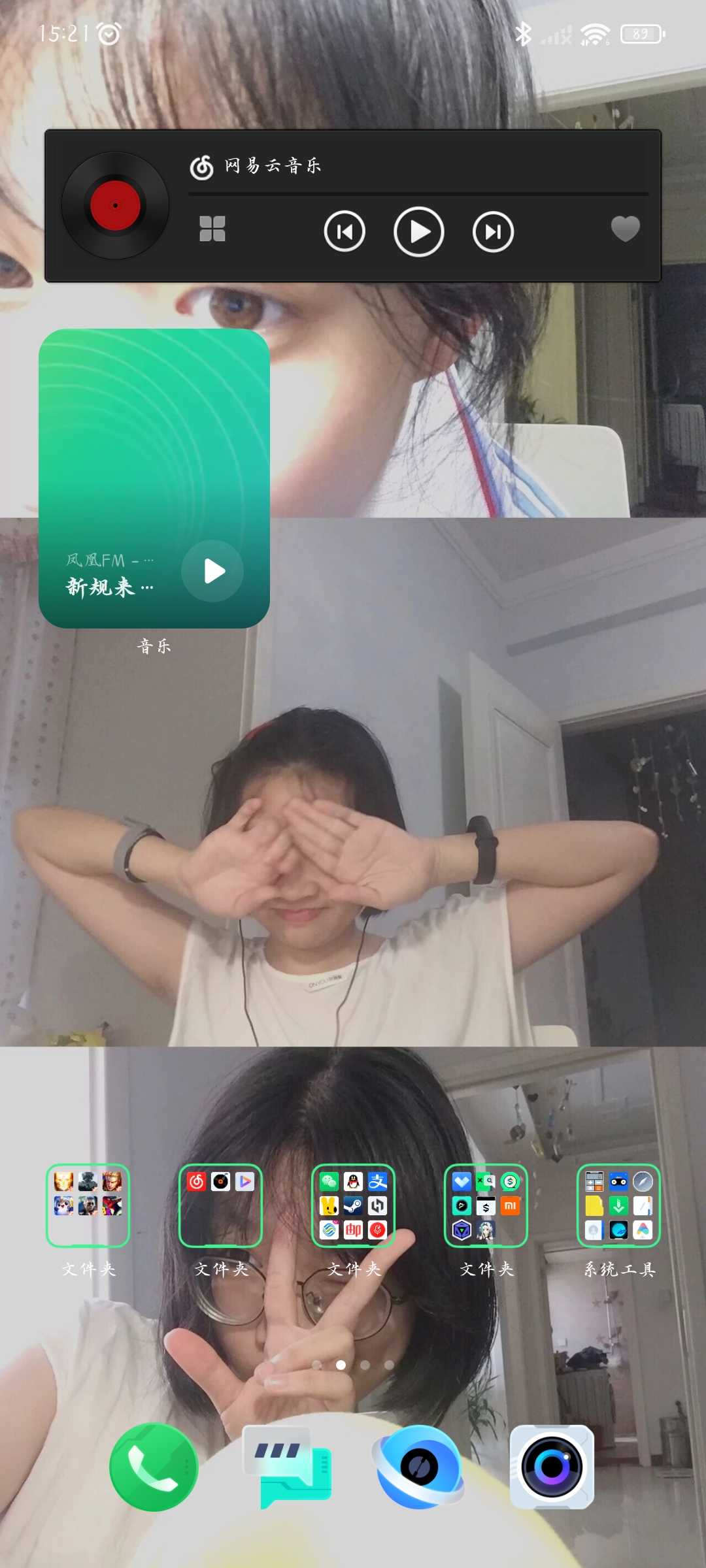Skip to the next track in the NetEase widget
706x1568 pixels.
(x=493, y=231)
